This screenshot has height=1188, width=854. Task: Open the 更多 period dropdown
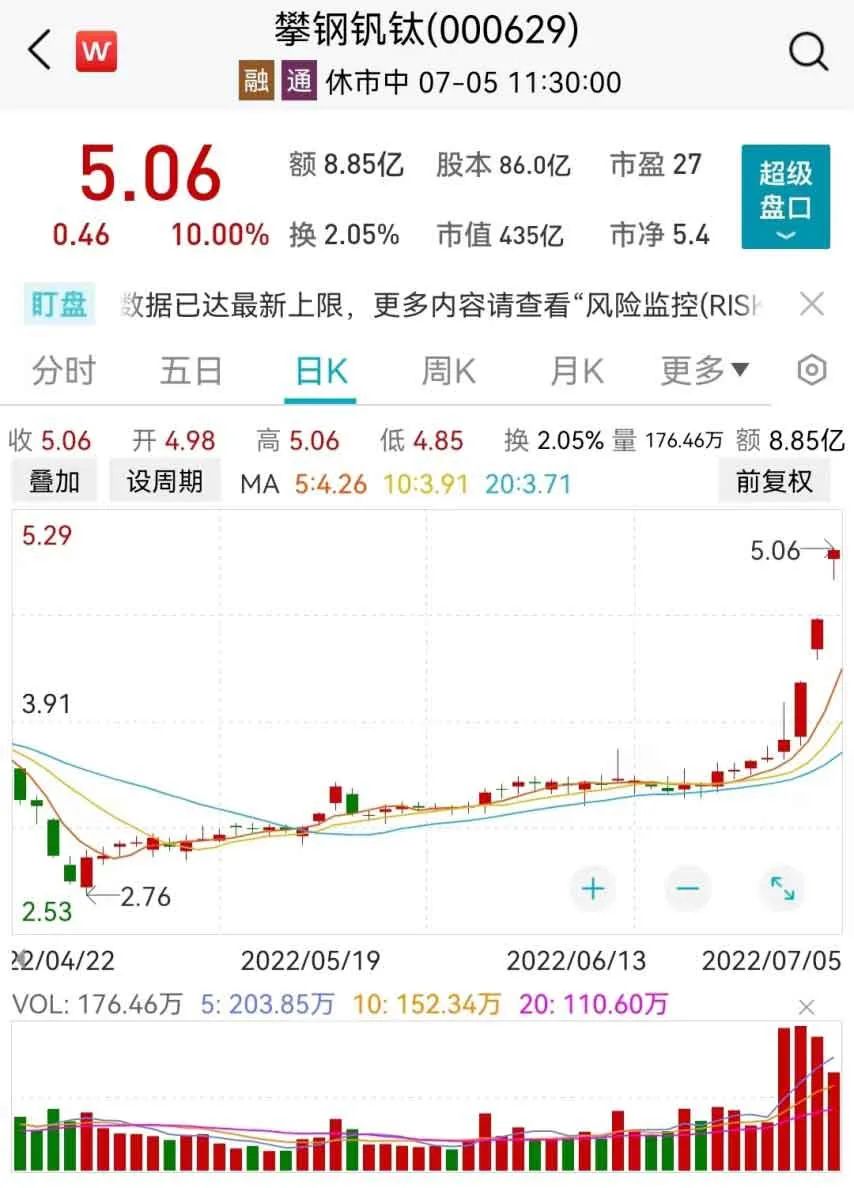(705, 371)
